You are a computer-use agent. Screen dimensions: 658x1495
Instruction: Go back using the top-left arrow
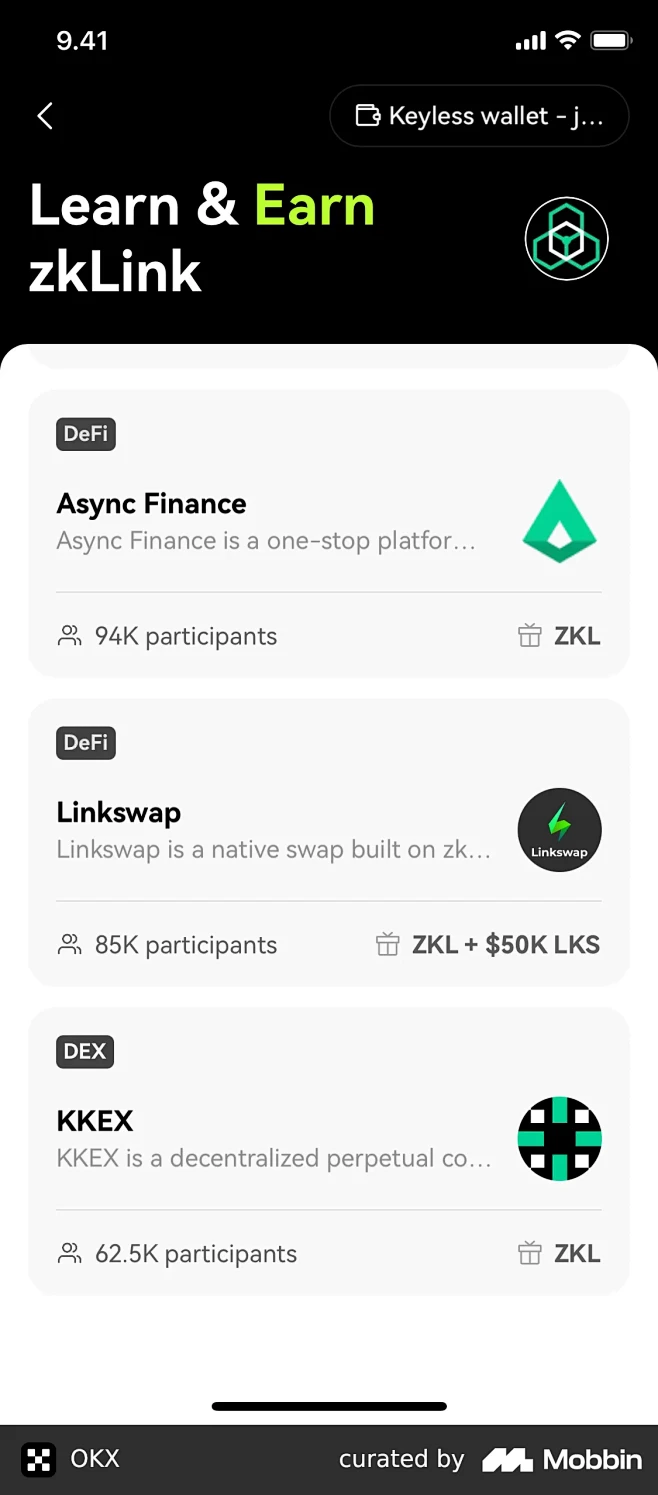point(45,116)
